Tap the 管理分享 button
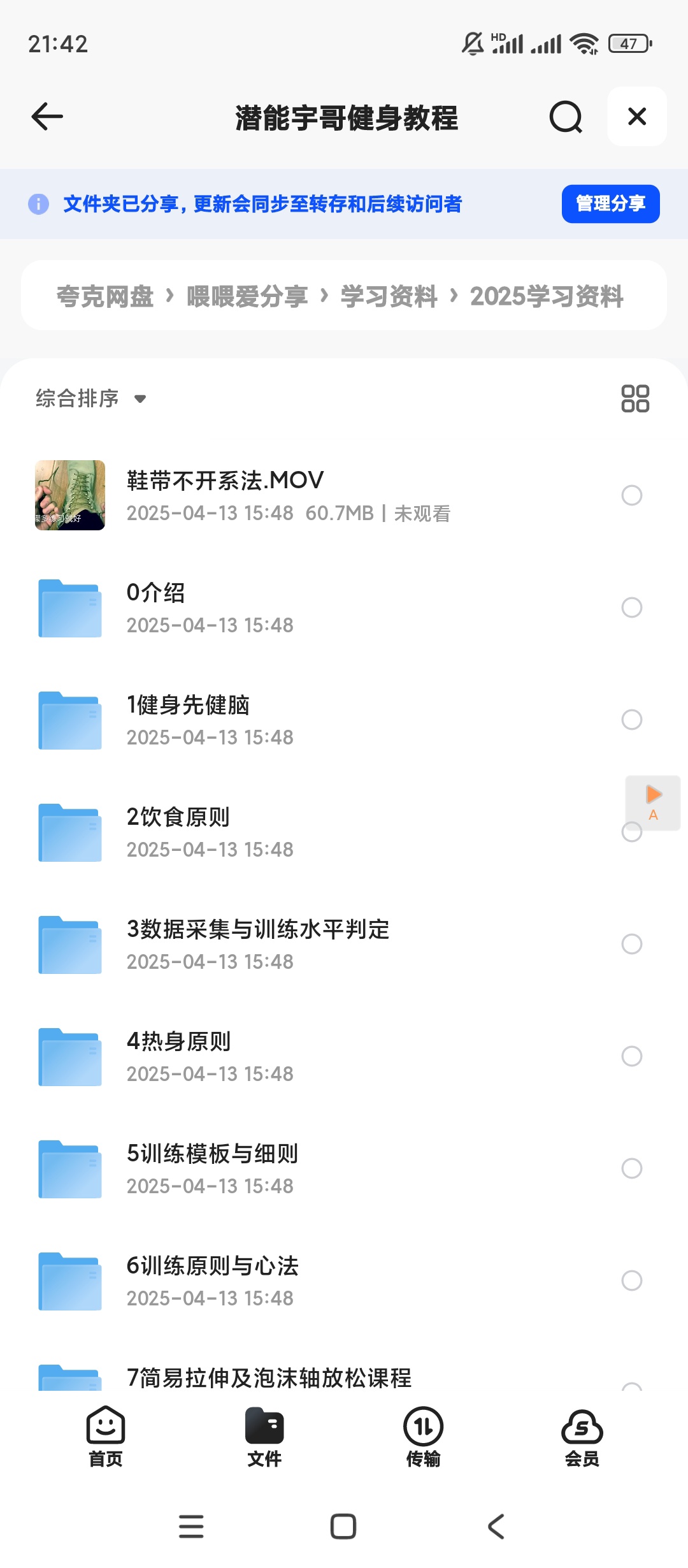 (x=609, y=204)
